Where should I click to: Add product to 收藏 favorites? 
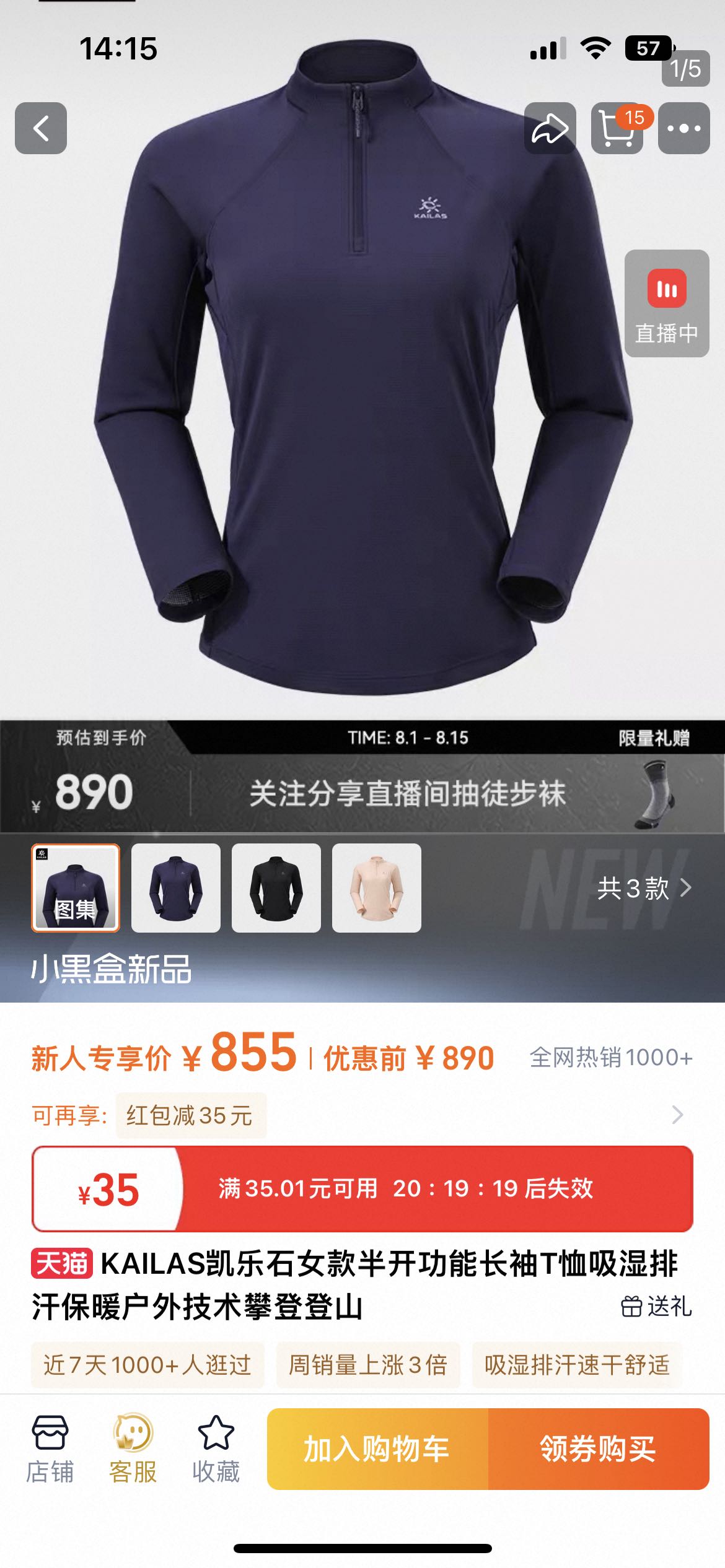pyautogui.click(x=216, y=1448)
